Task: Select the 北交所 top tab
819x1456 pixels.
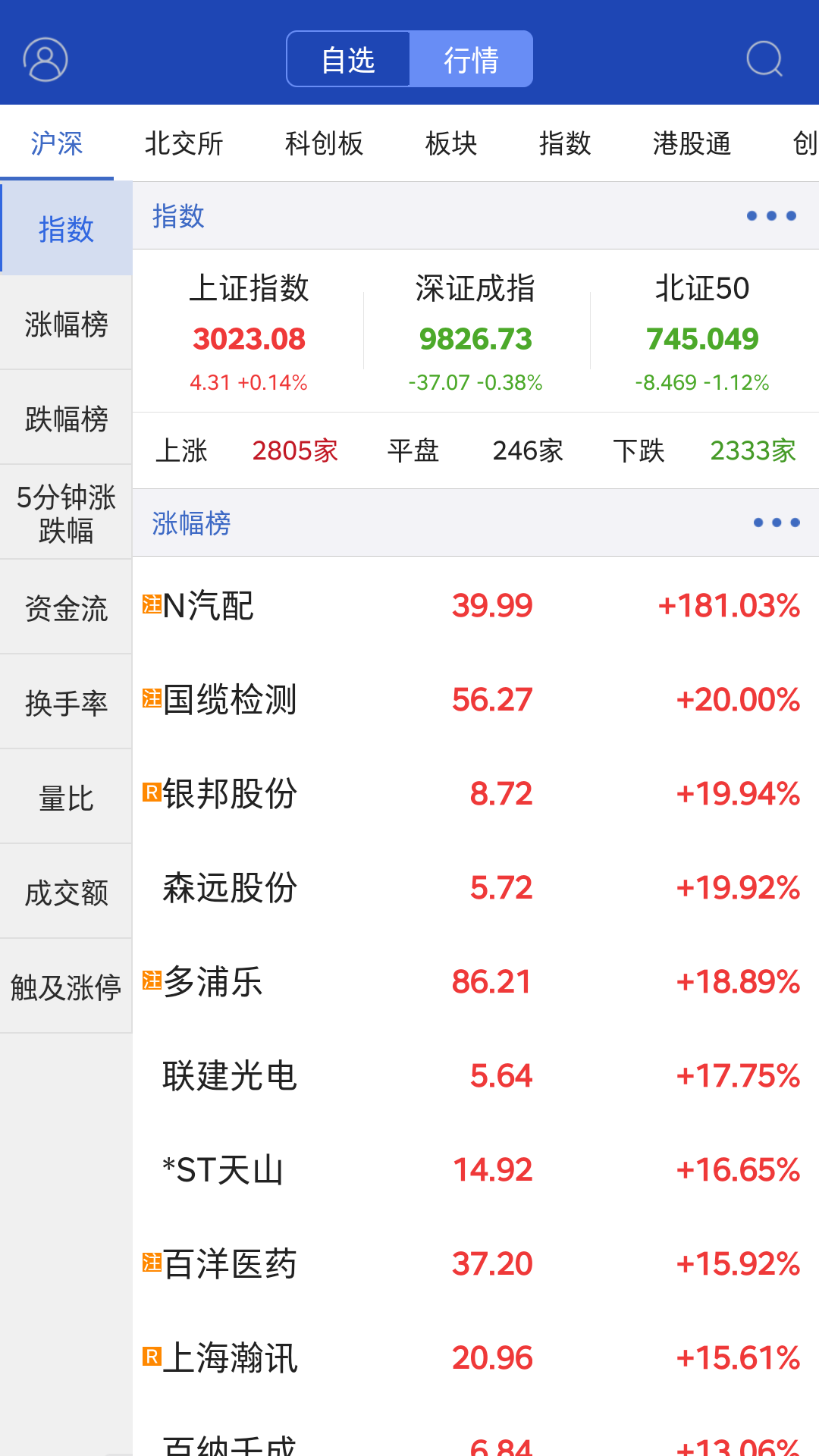Action: coord(184,143)
